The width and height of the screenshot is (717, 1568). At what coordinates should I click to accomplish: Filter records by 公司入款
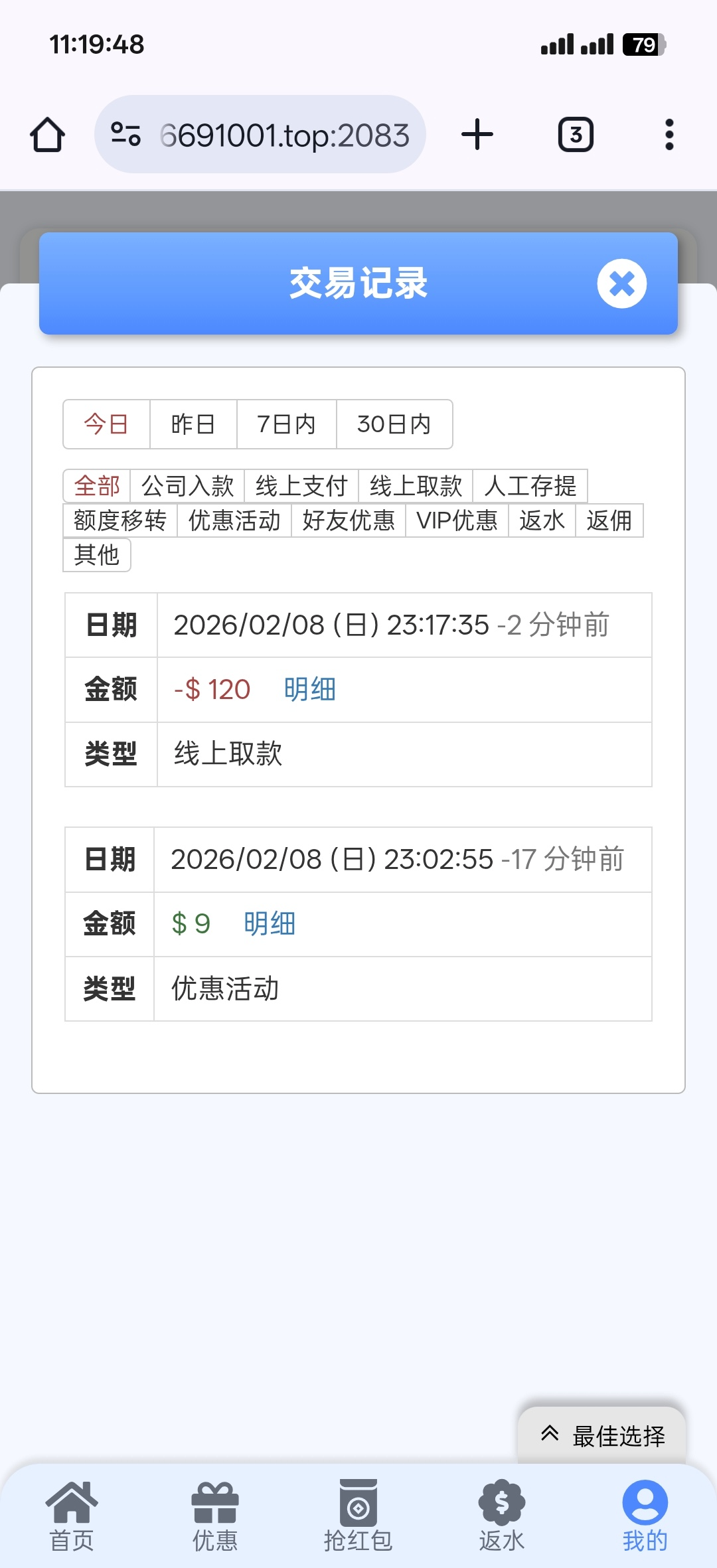click(187, 486)
